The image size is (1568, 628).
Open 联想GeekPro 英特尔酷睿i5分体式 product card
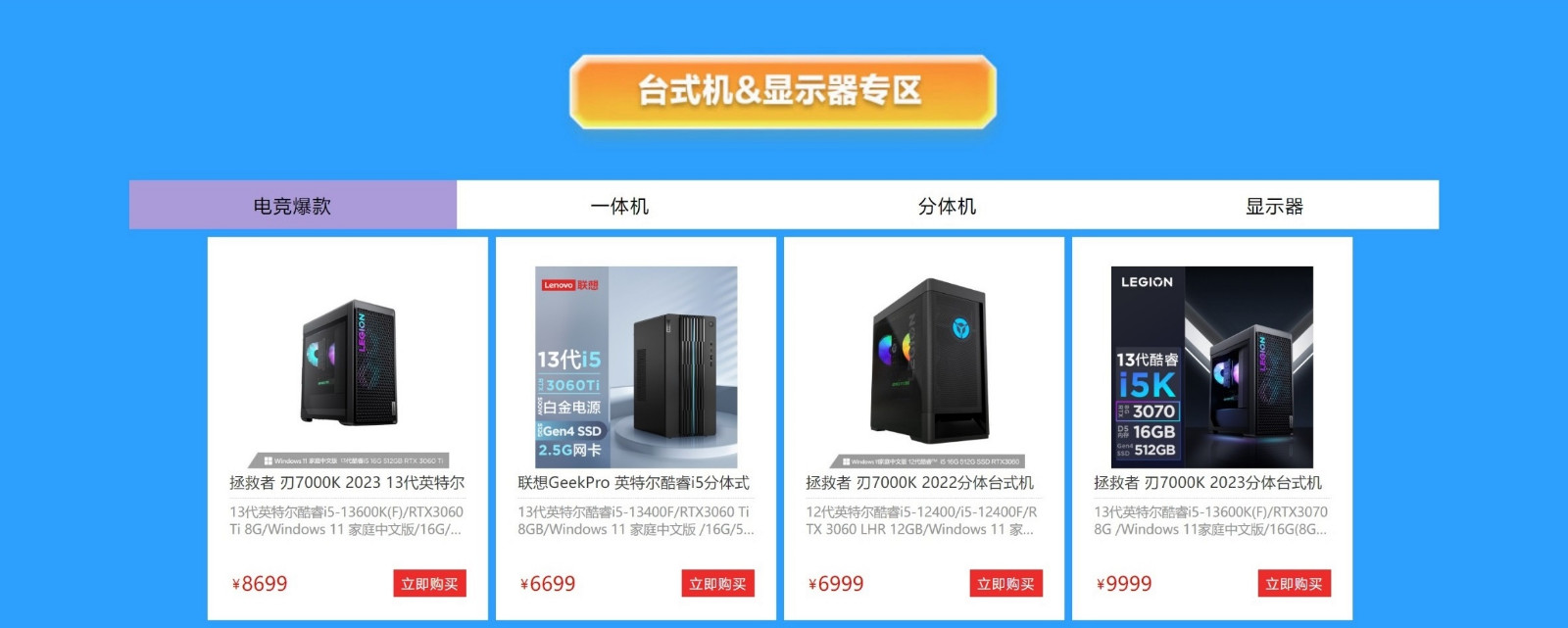pos(634,482)
